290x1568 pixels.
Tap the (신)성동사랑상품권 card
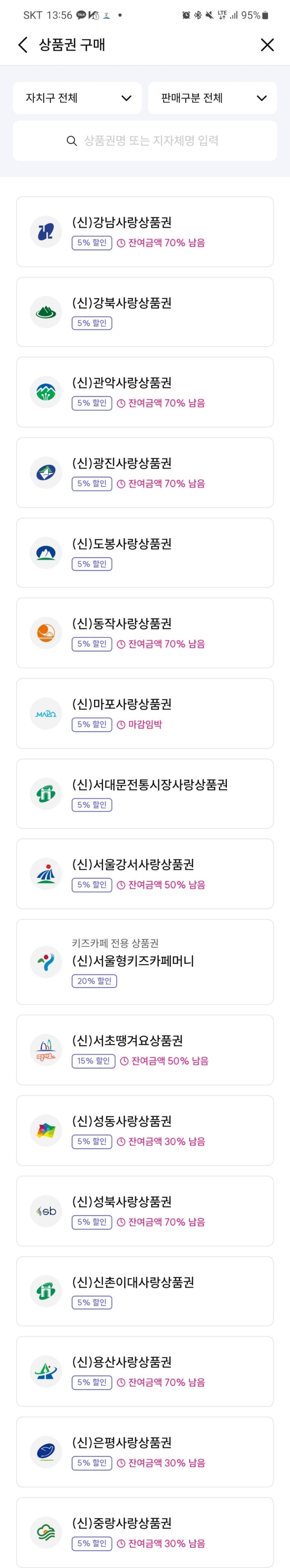[145, 1130]
